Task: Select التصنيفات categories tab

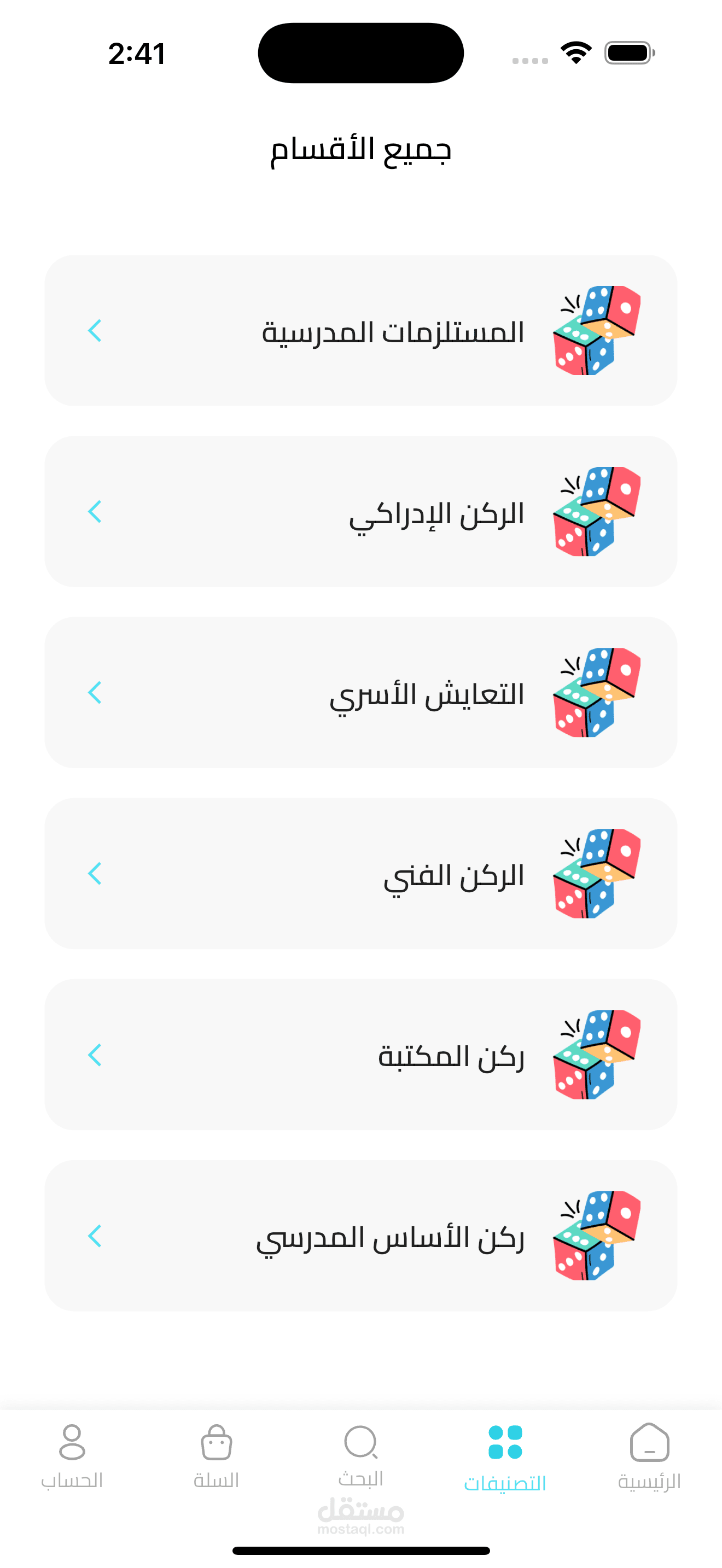Action: point(505,1455)
